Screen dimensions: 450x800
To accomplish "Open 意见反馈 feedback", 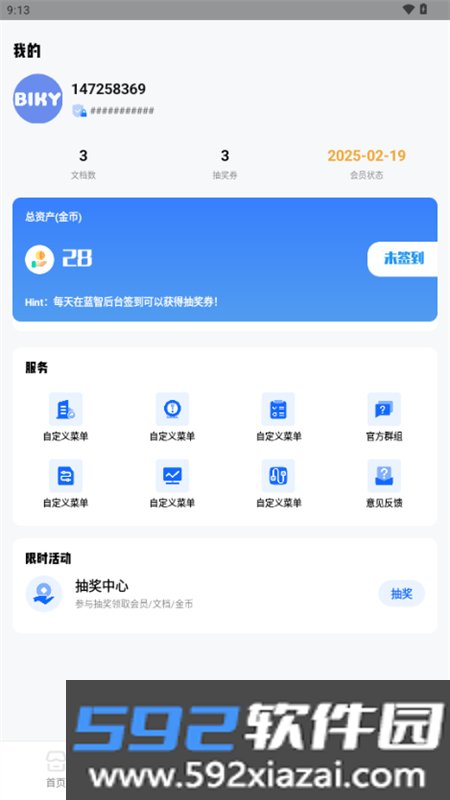I will coord(384,483).
